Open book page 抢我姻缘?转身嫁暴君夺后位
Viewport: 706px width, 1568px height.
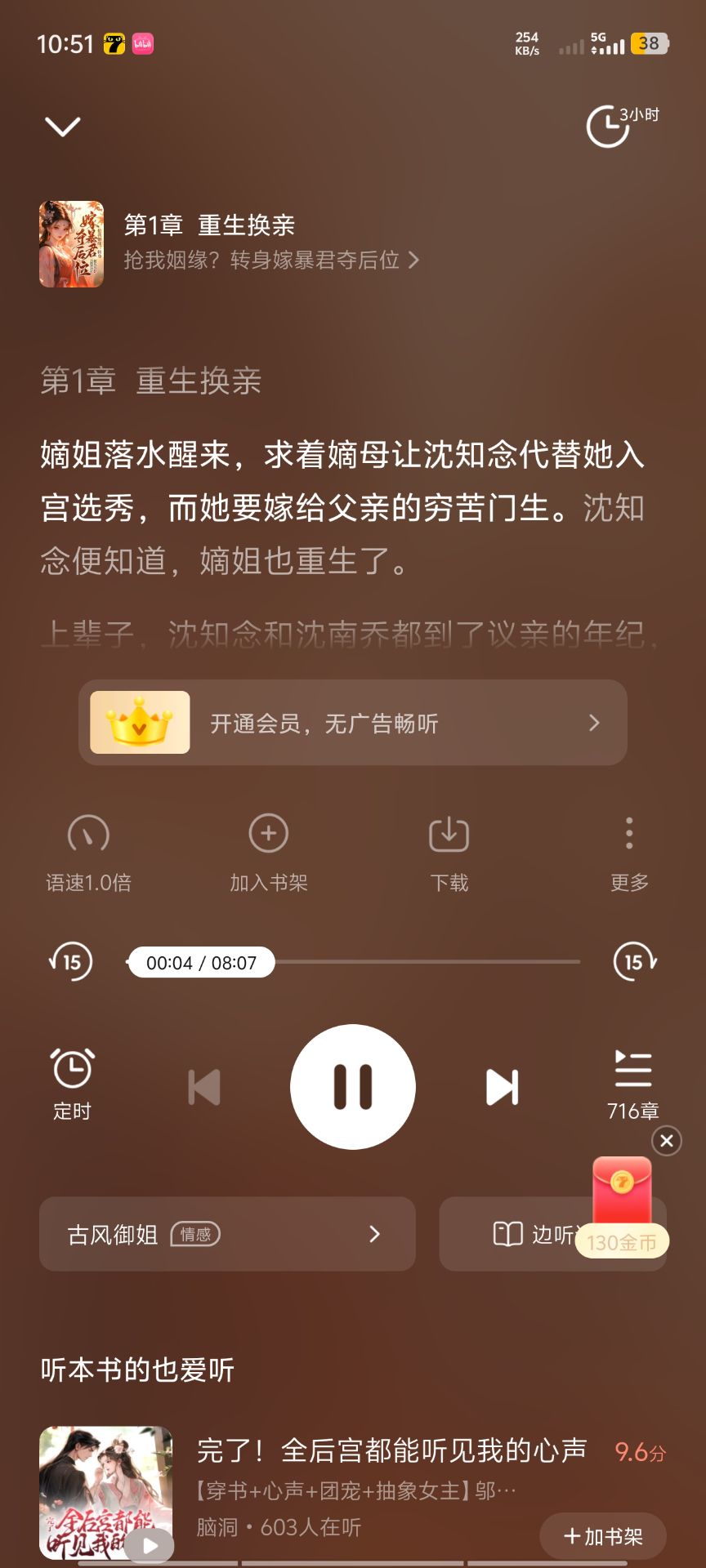[x=270, y=261]
